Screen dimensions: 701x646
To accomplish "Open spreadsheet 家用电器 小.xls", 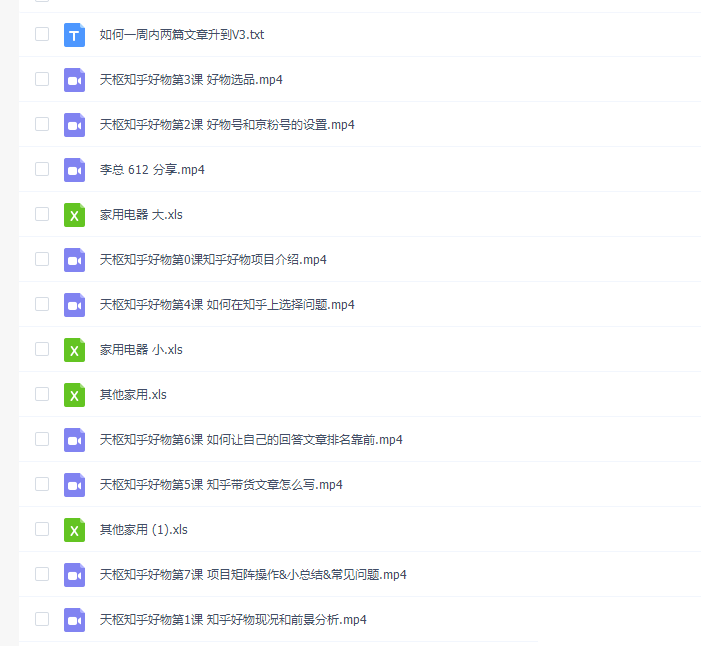I will (141, 350).
